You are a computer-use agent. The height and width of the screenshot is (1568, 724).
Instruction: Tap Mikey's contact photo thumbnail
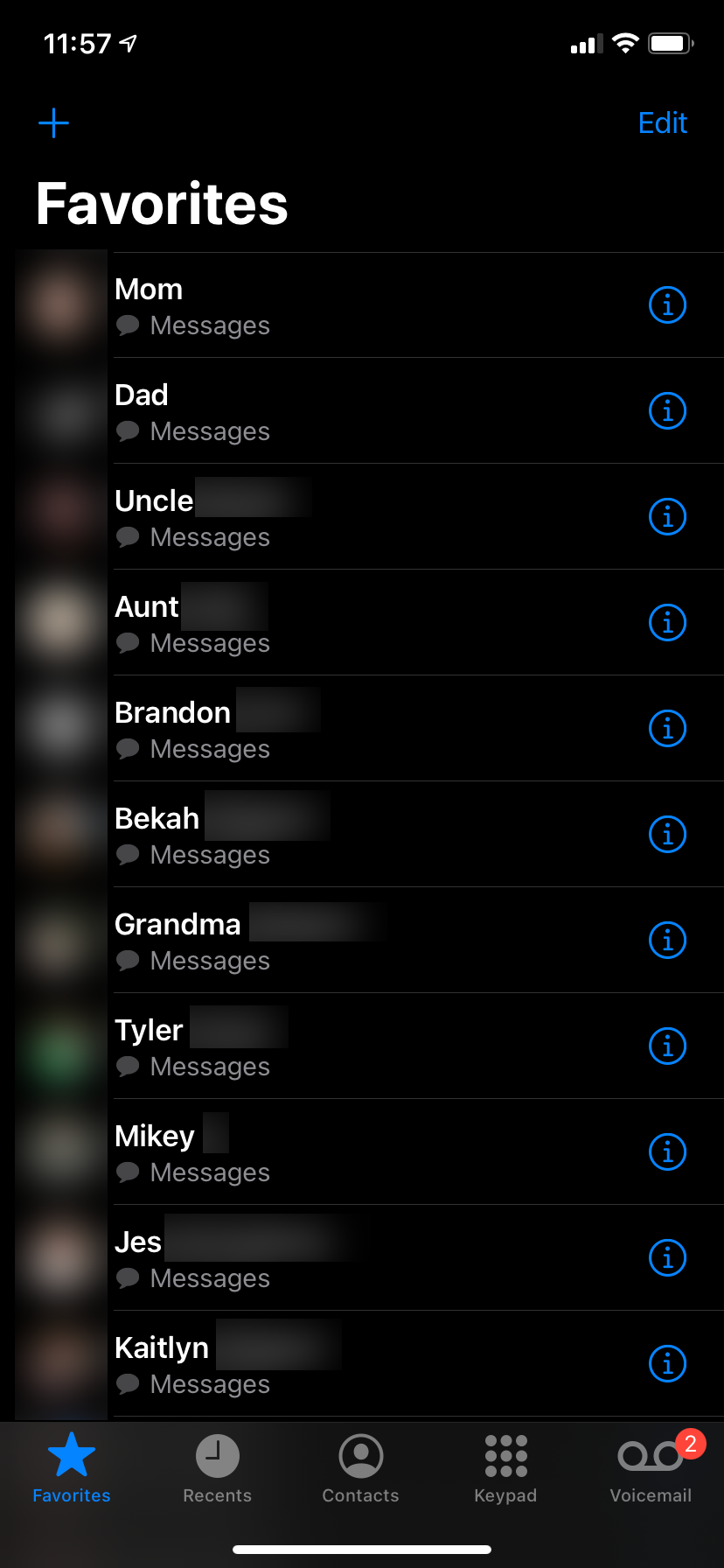pos(61,1151)
